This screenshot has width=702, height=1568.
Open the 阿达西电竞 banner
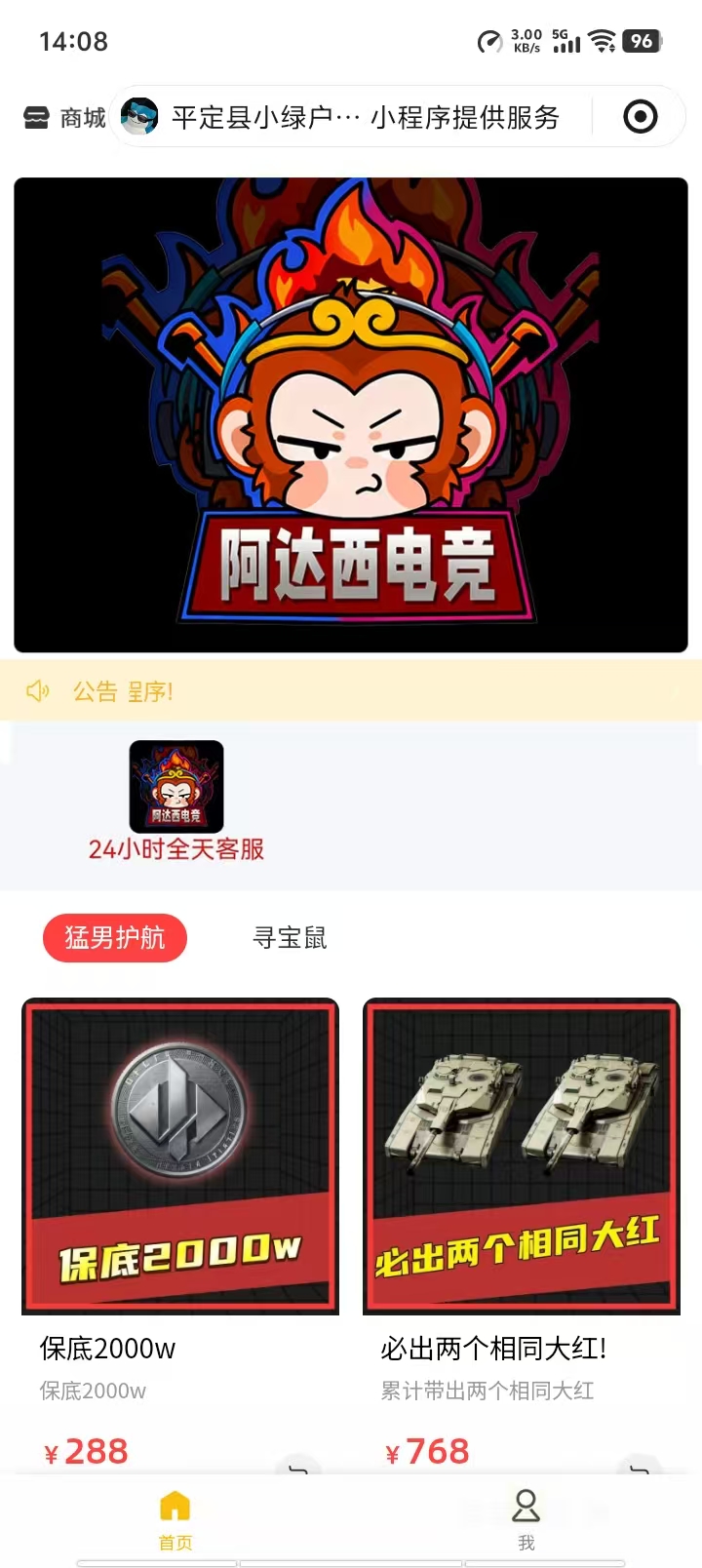pyautogui.click(x=351, y=414)
